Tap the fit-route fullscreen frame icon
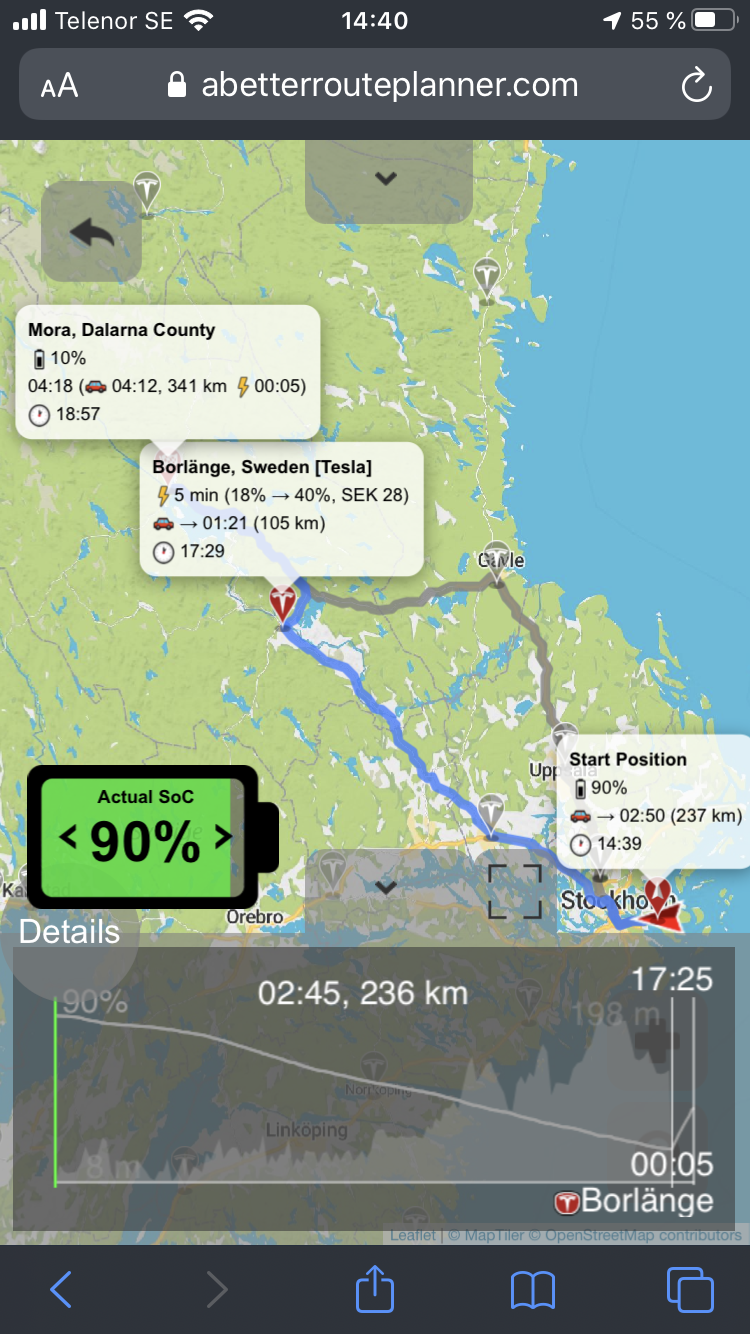Screen dimensions: 750x1334 tap(514, 892)
